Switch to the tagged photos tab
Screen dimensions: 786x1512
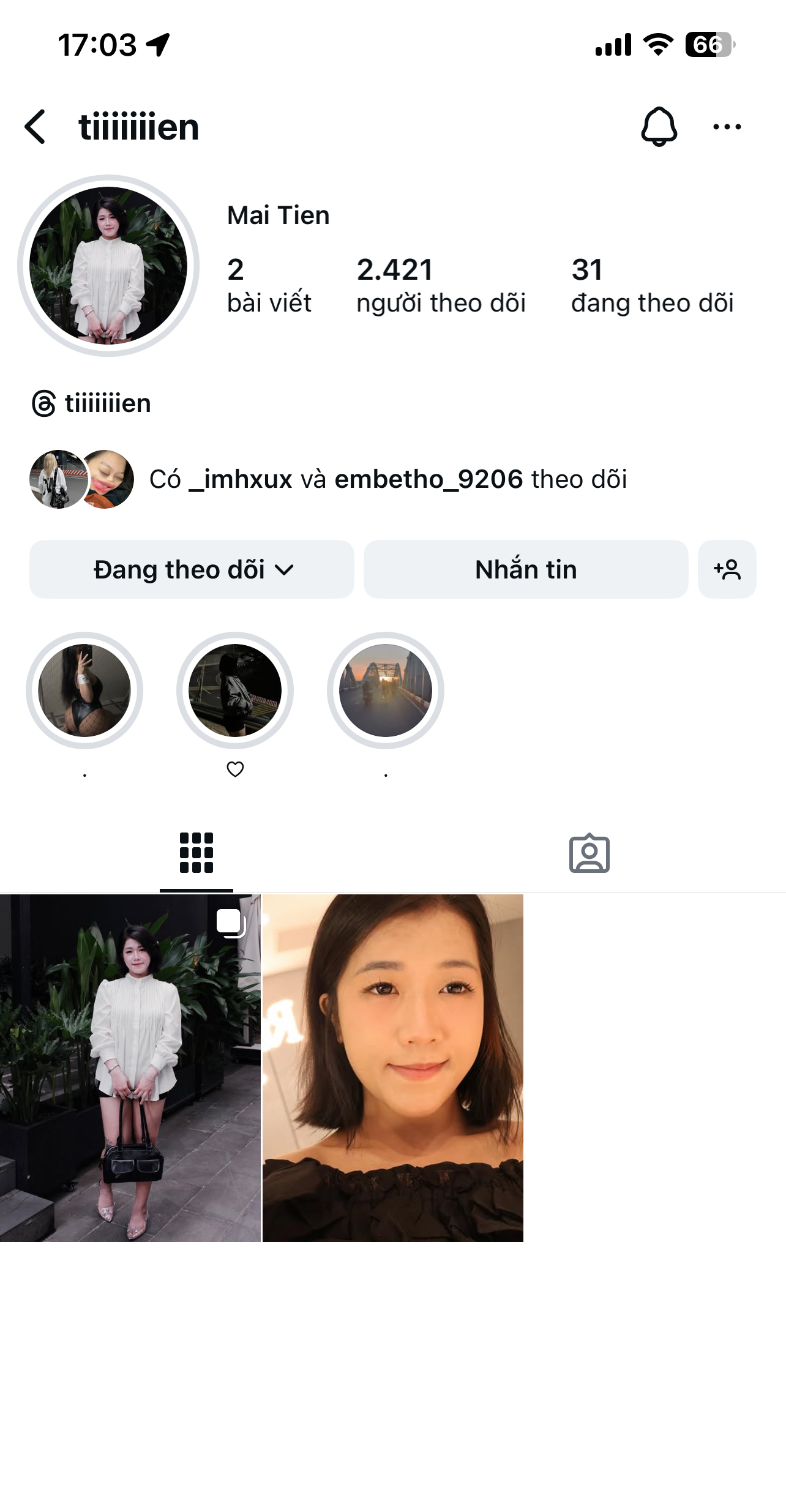coord(589,853)
